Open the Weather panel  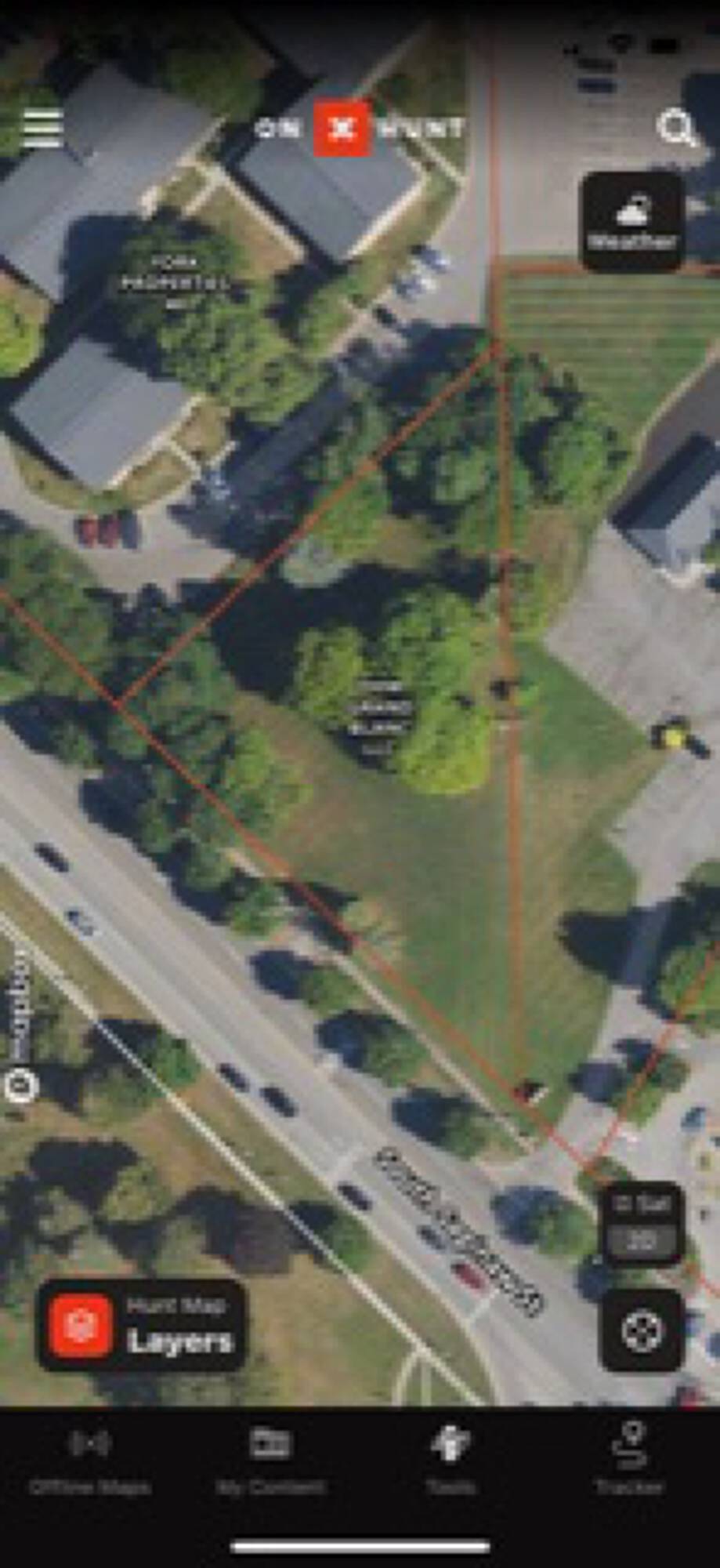coord(631,222)
